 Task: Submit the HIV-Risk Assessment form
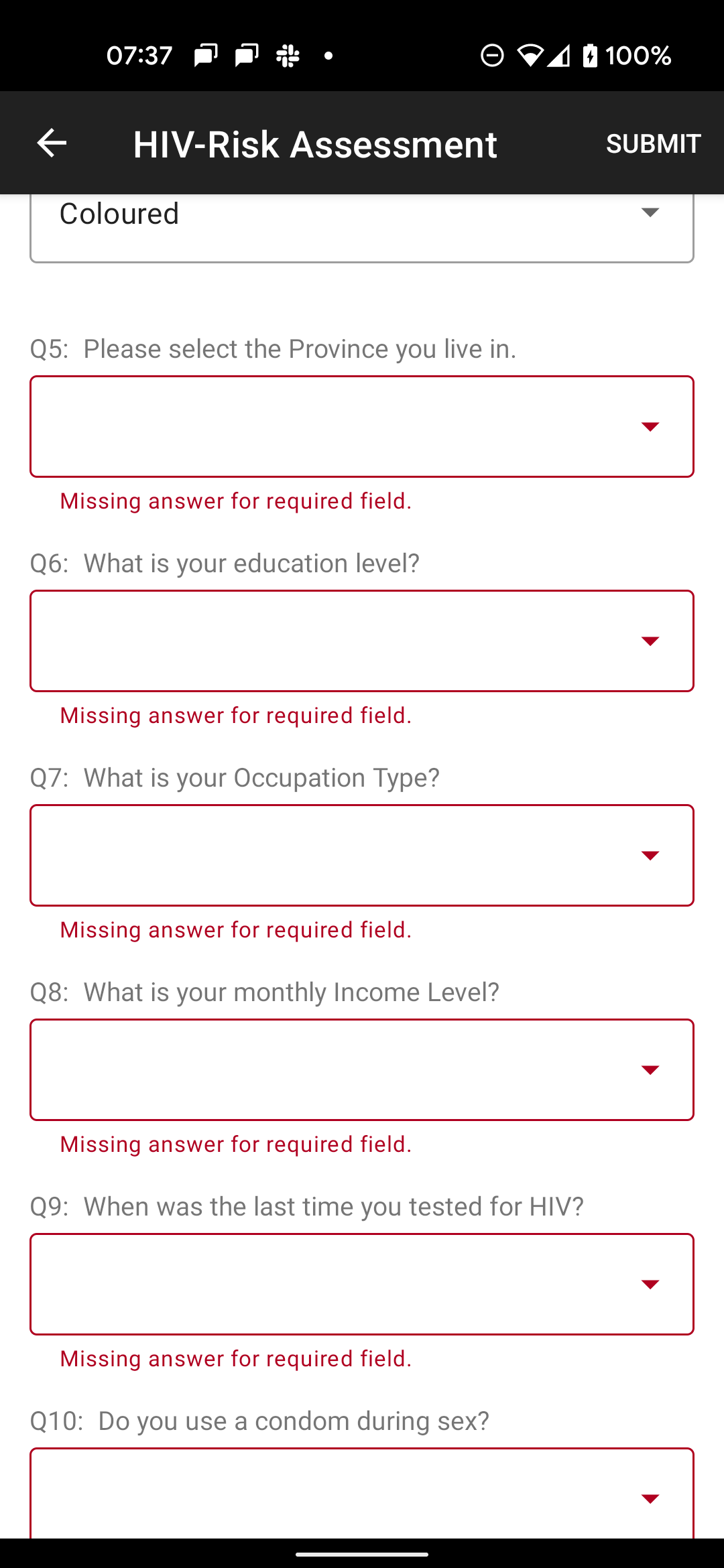point(653,143)
